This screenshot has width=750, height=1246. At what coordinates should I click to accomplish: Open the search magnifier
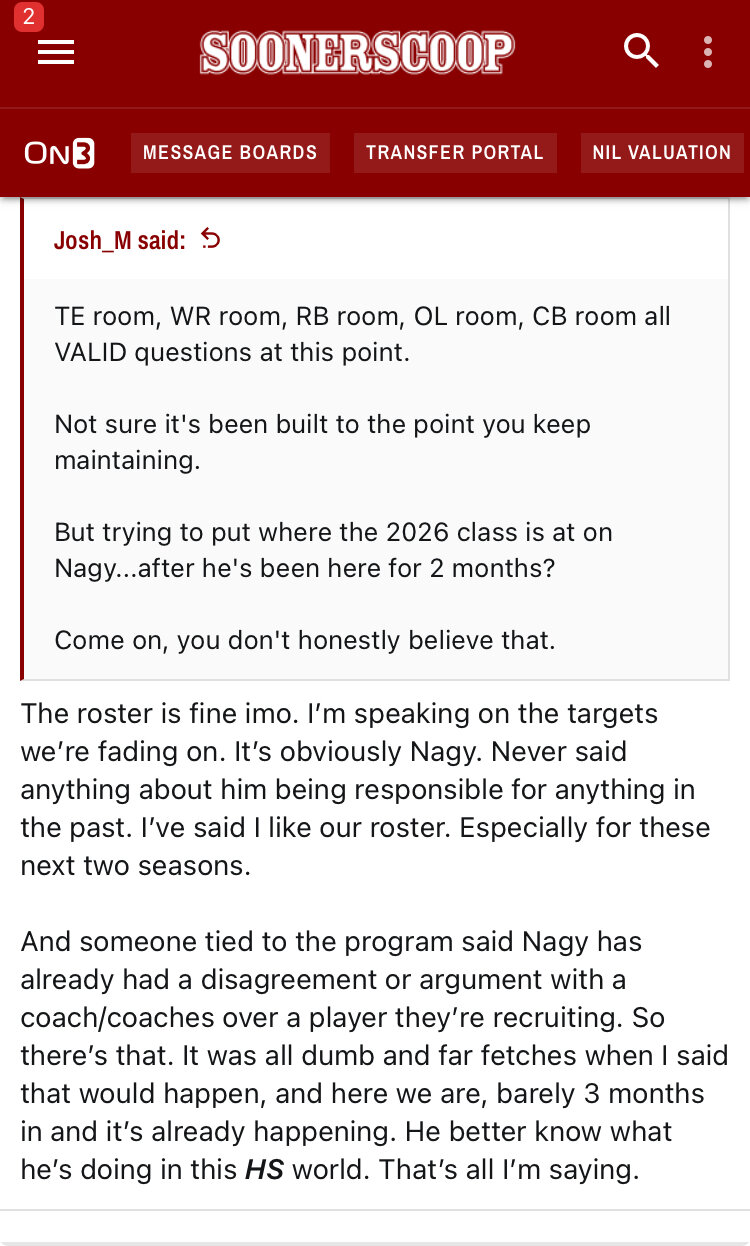(x=641, y=50)
